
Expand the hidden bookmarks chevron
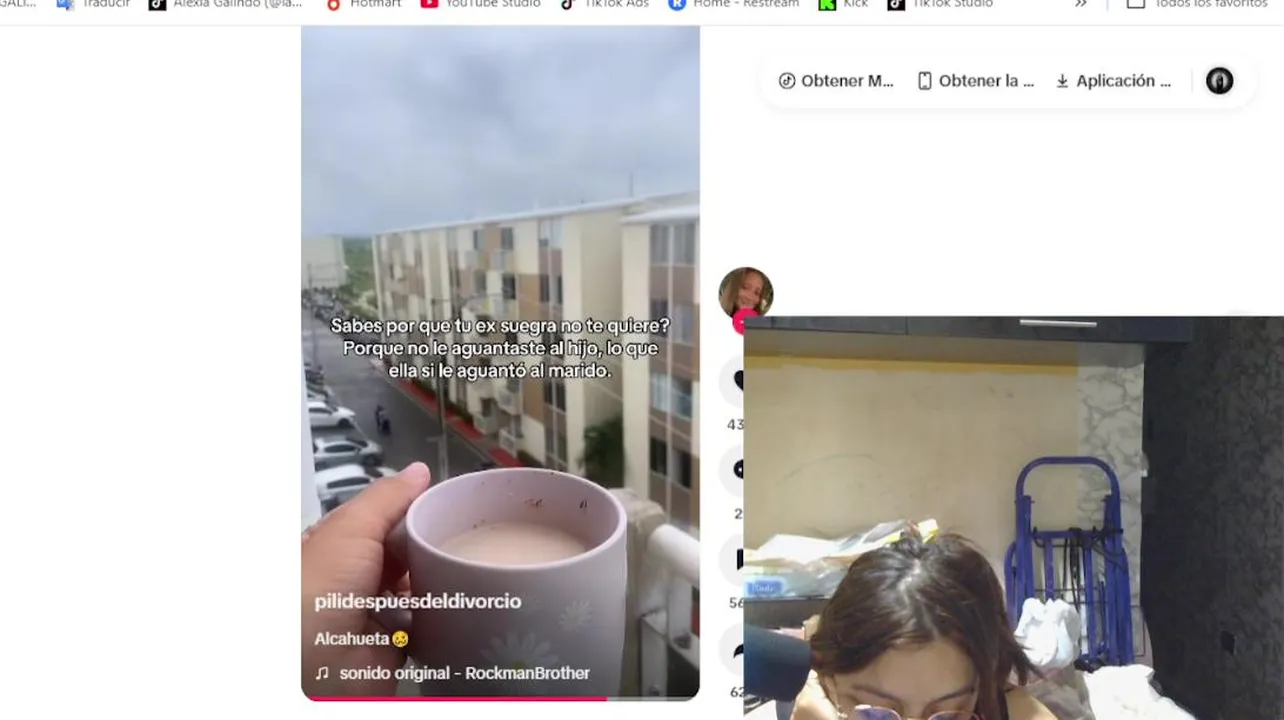pyautogui.click(x=1080, y=4)
